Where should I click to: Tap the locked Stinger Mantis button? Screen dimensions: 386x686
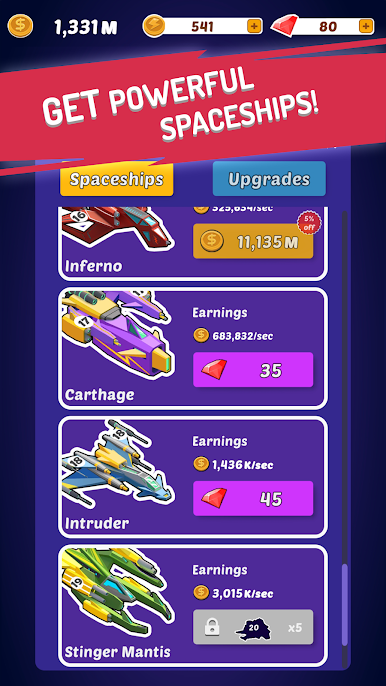coord(253,627)
